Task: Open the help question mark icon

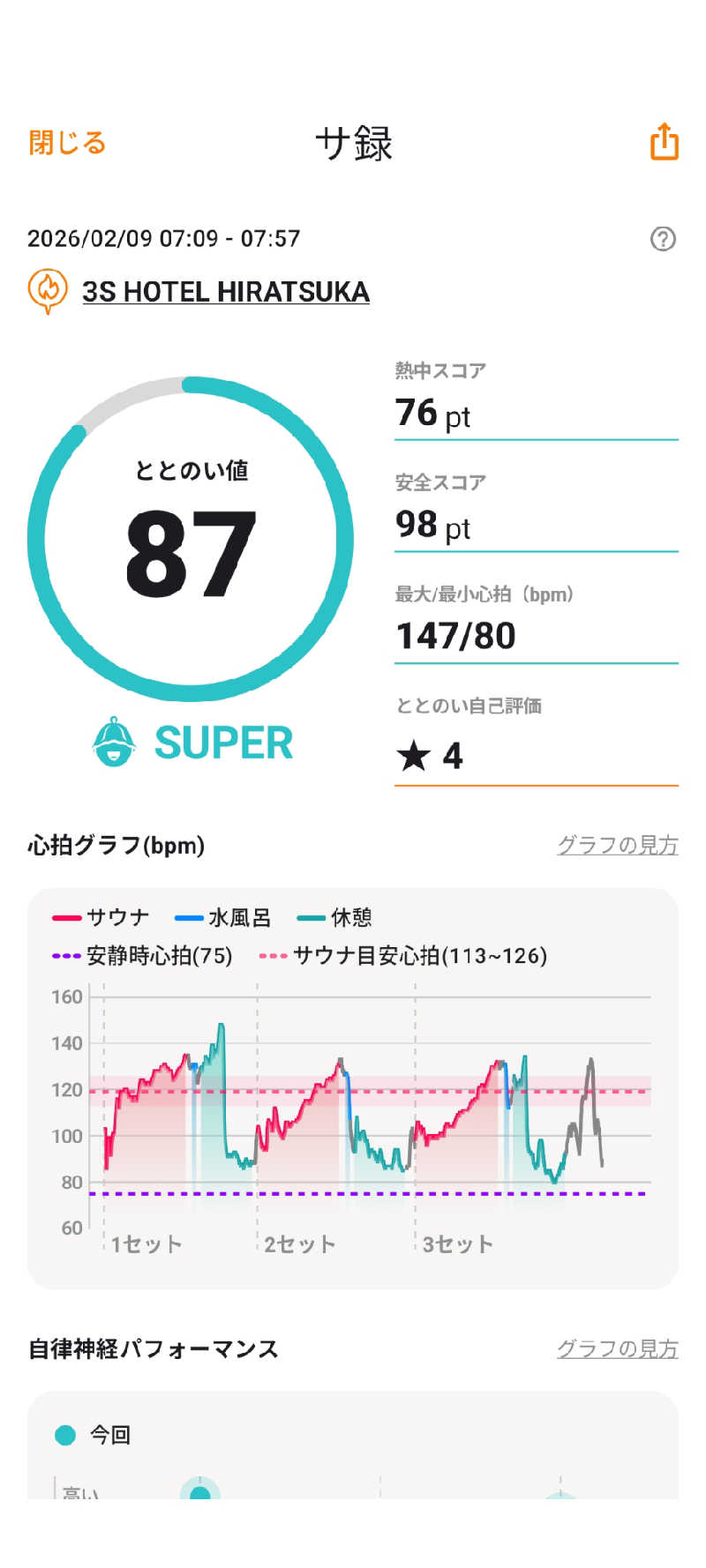Action: point(663,239)
